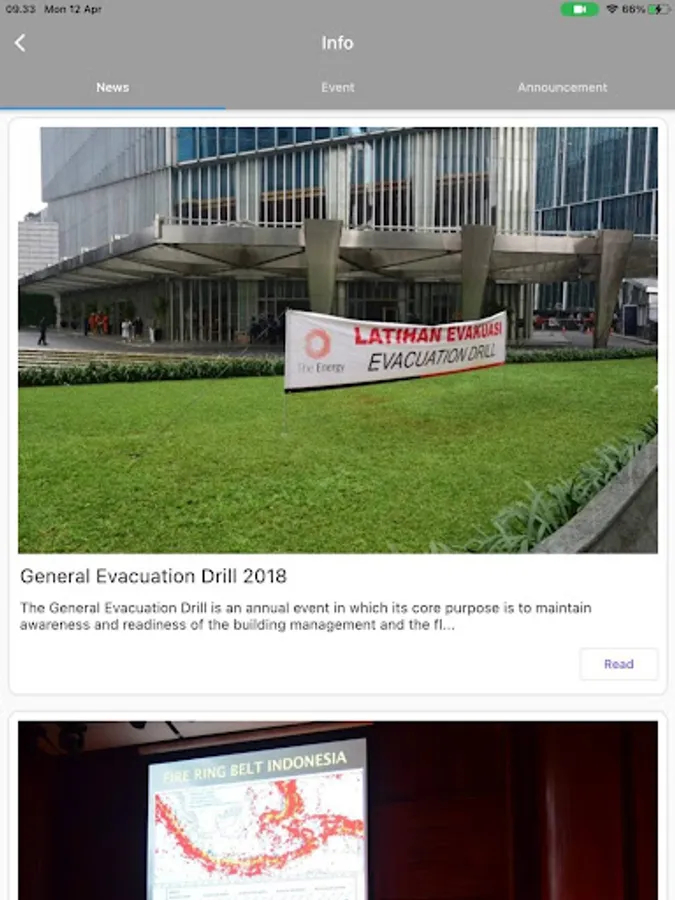This screenshot has height=900, width=675.
Task: Switch to the Event tab
Action: point(338,88)
